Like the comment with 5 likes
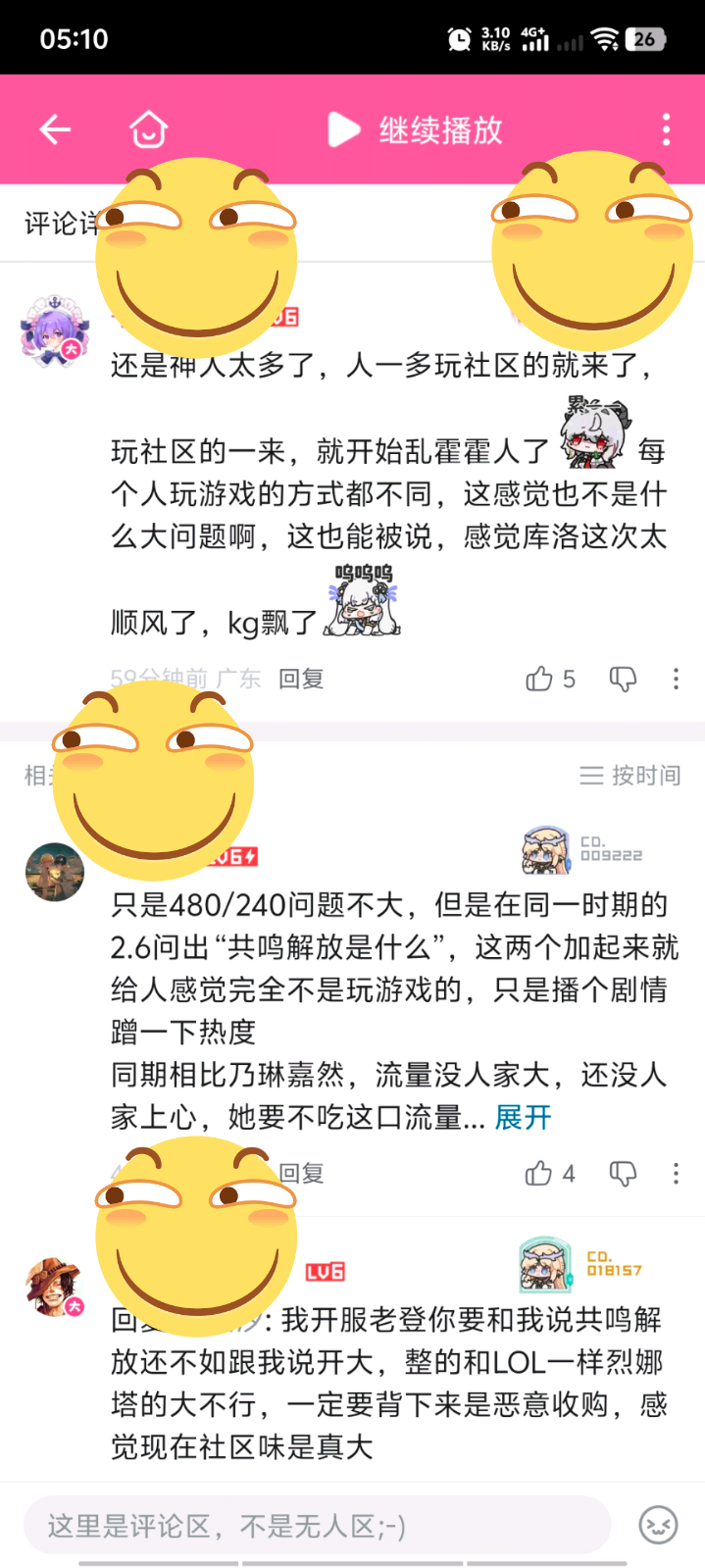Screen dimensions: 705x1568 [x=540, y=679]
